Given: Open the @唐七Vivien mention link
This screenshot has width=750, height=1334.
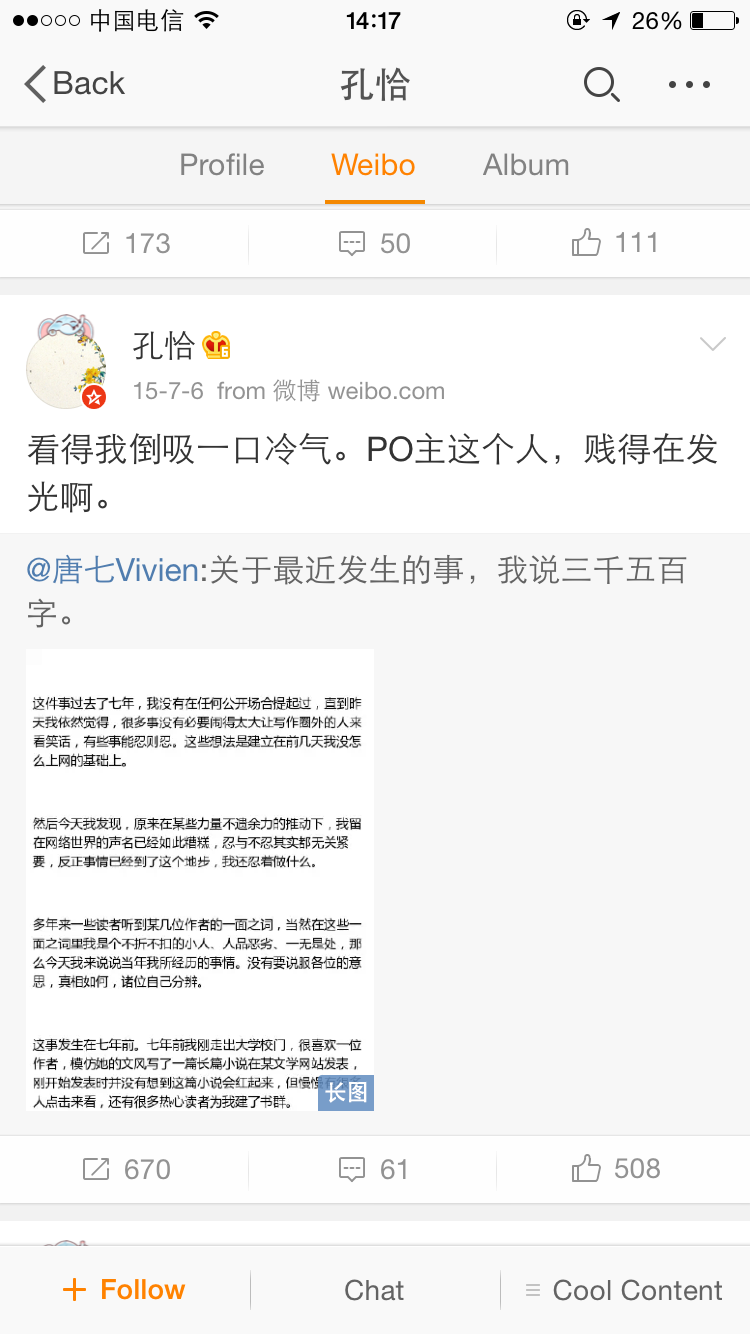Looking at the screenshot, I should tap(113, 571).
